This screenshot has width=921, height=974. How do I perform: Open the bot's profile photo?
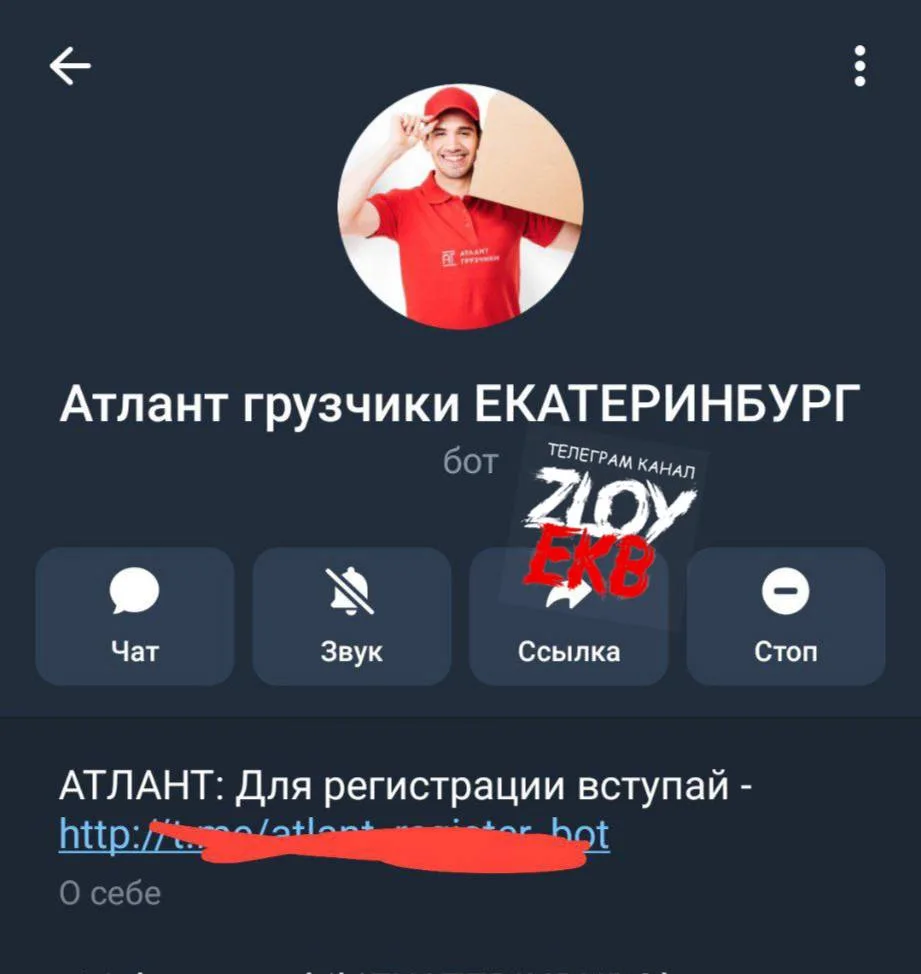tap(460, 205)
